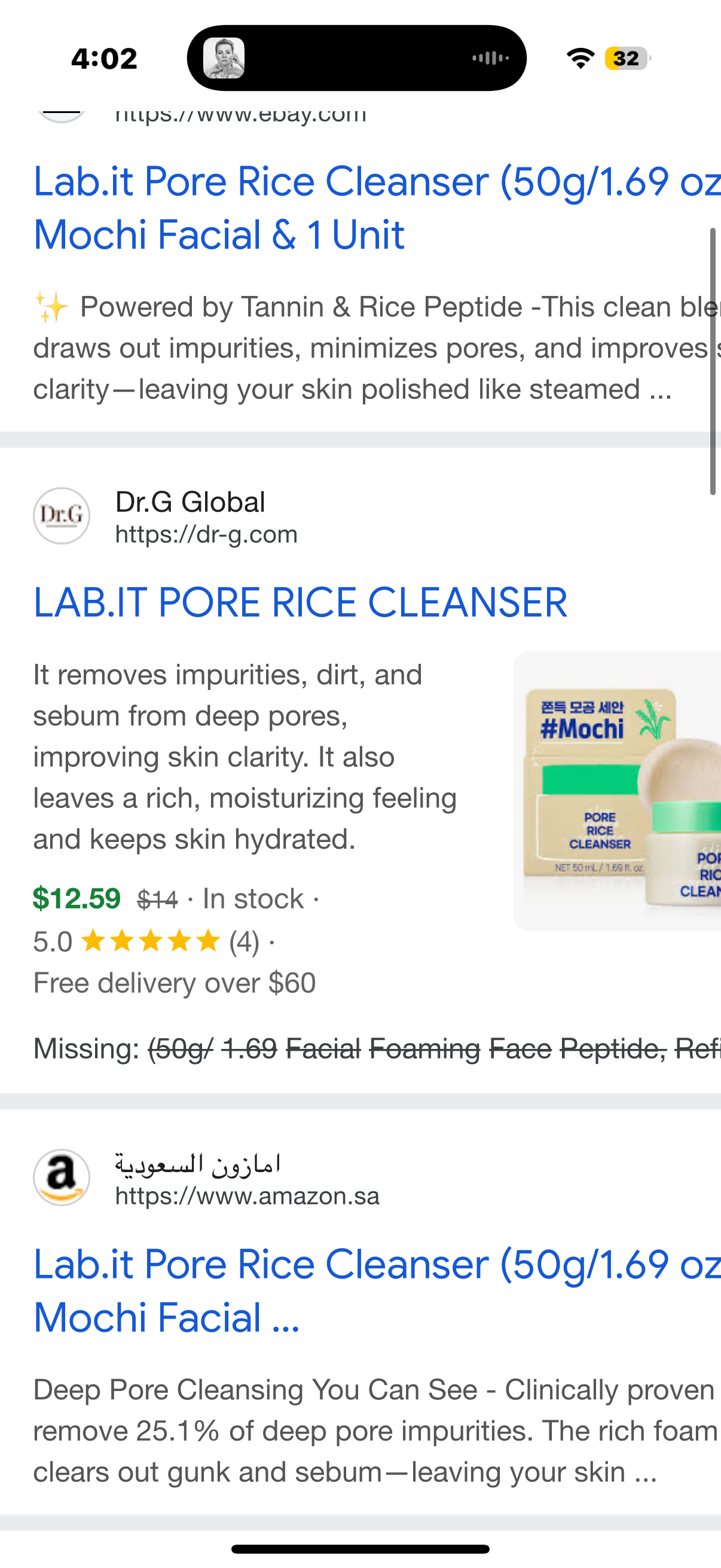Image resolution: width=721 pixels, height=1568 pixels.
Task: Tap the audio waveform in the Dynamic Island
Action: [x=488, y=58]
